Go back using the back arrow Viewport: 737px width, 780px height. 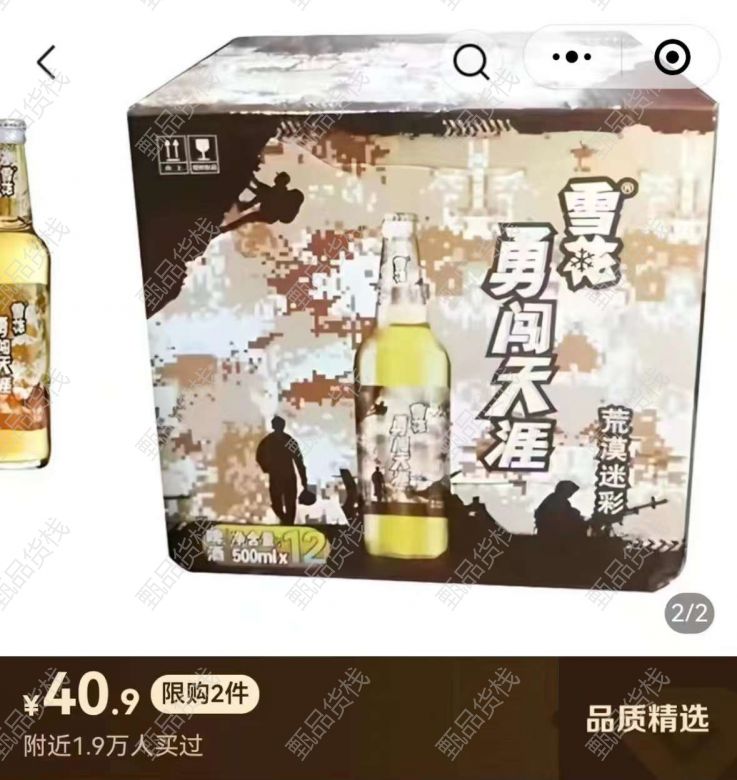pos(46,62)
